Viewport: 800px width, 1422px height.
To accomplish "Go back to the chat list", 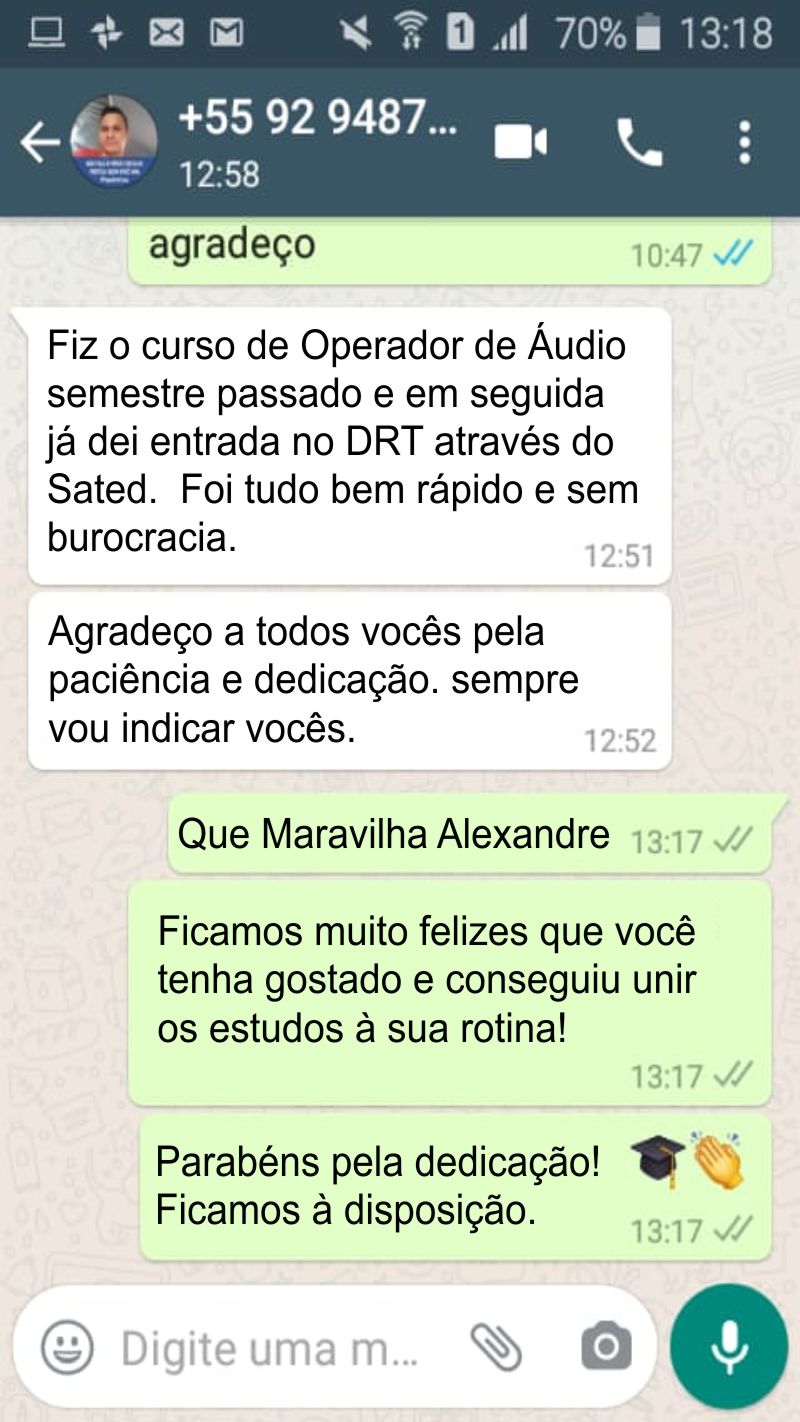I will (40, 144).
